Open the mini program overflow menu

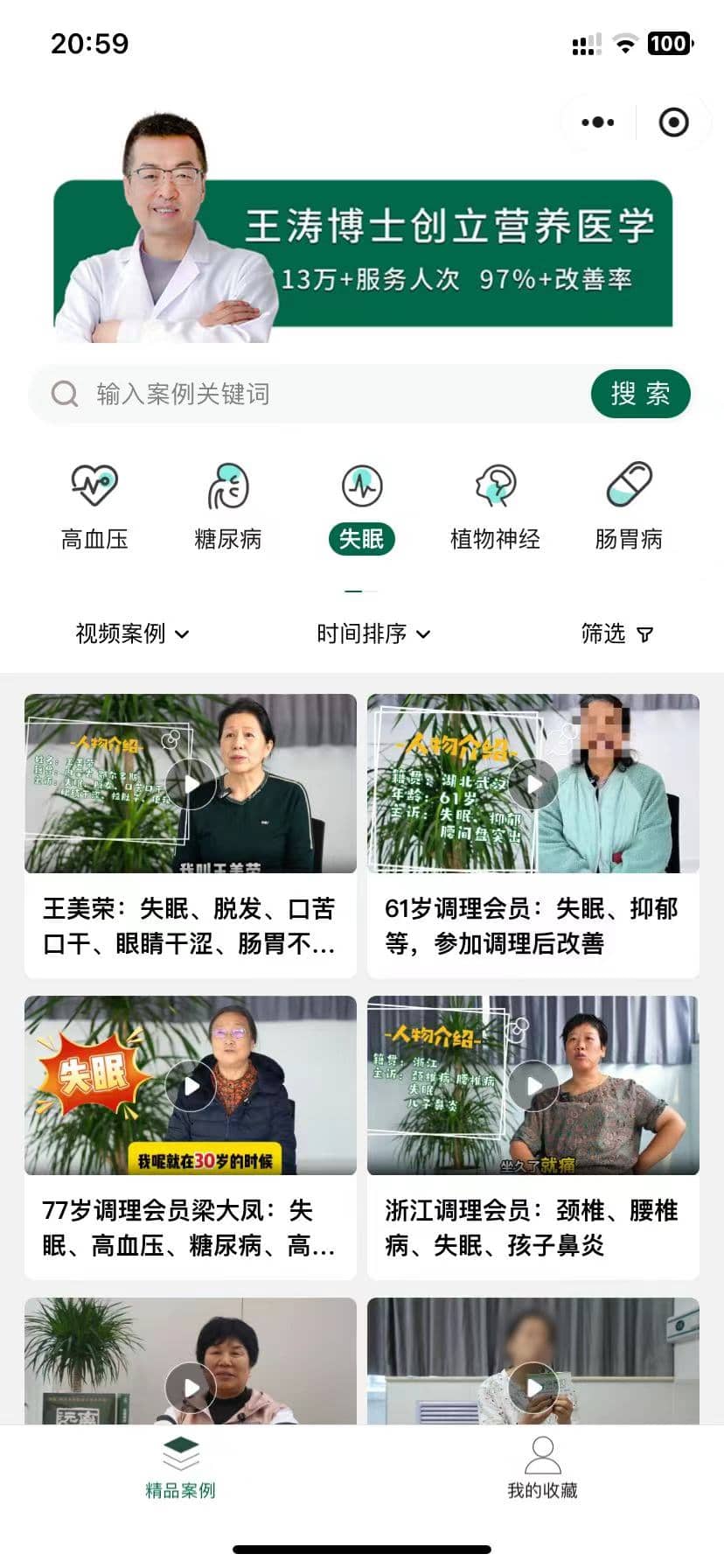click(x=598, y=122)
